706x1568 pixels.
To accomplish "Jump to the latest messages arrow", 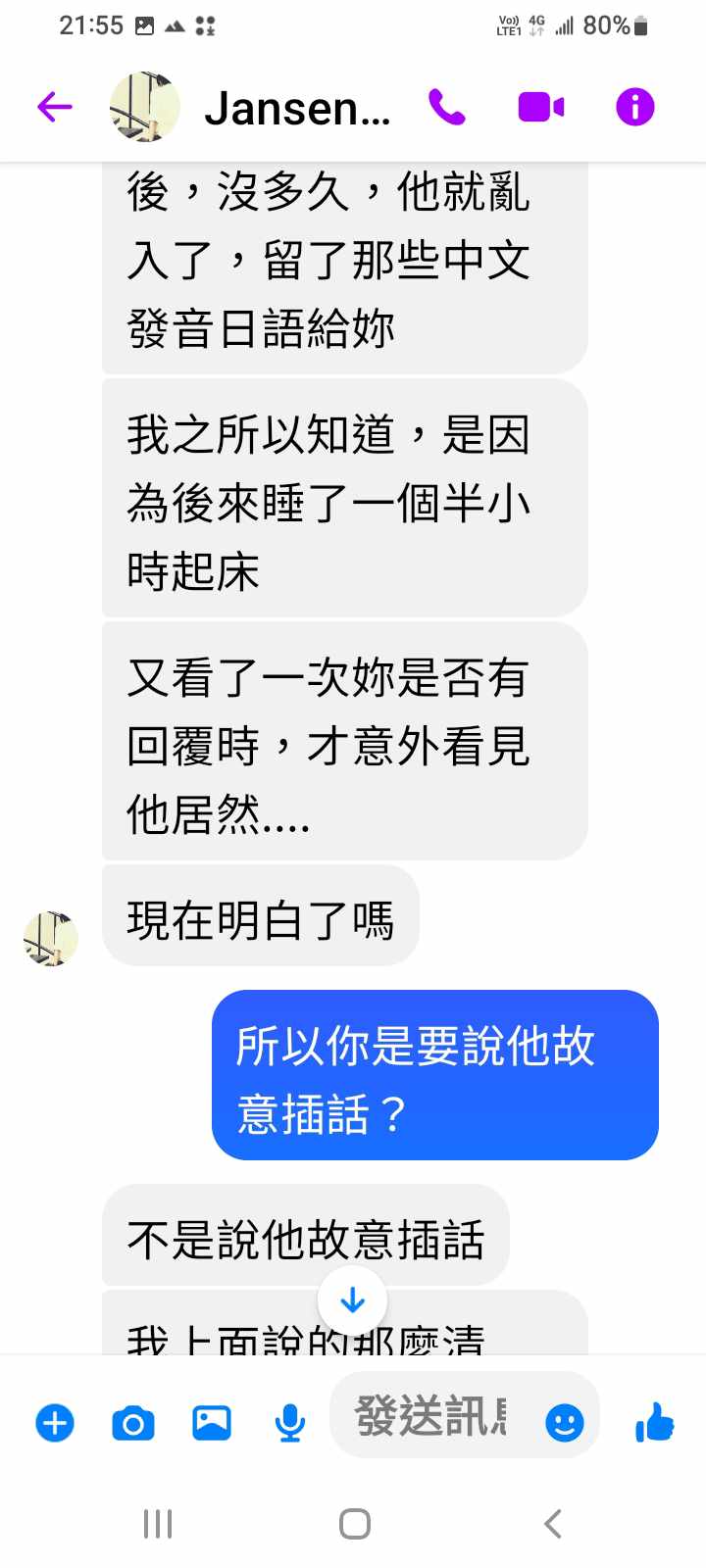I will [352, 1300].
